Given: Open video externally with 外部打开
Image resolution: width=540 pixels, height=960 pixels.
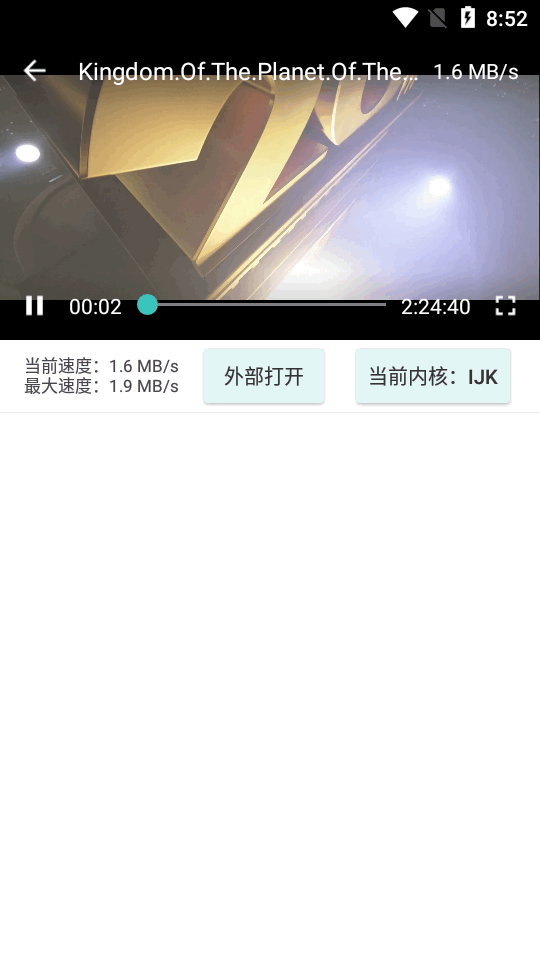Looking at the screenshot, I should coord(264,377).
